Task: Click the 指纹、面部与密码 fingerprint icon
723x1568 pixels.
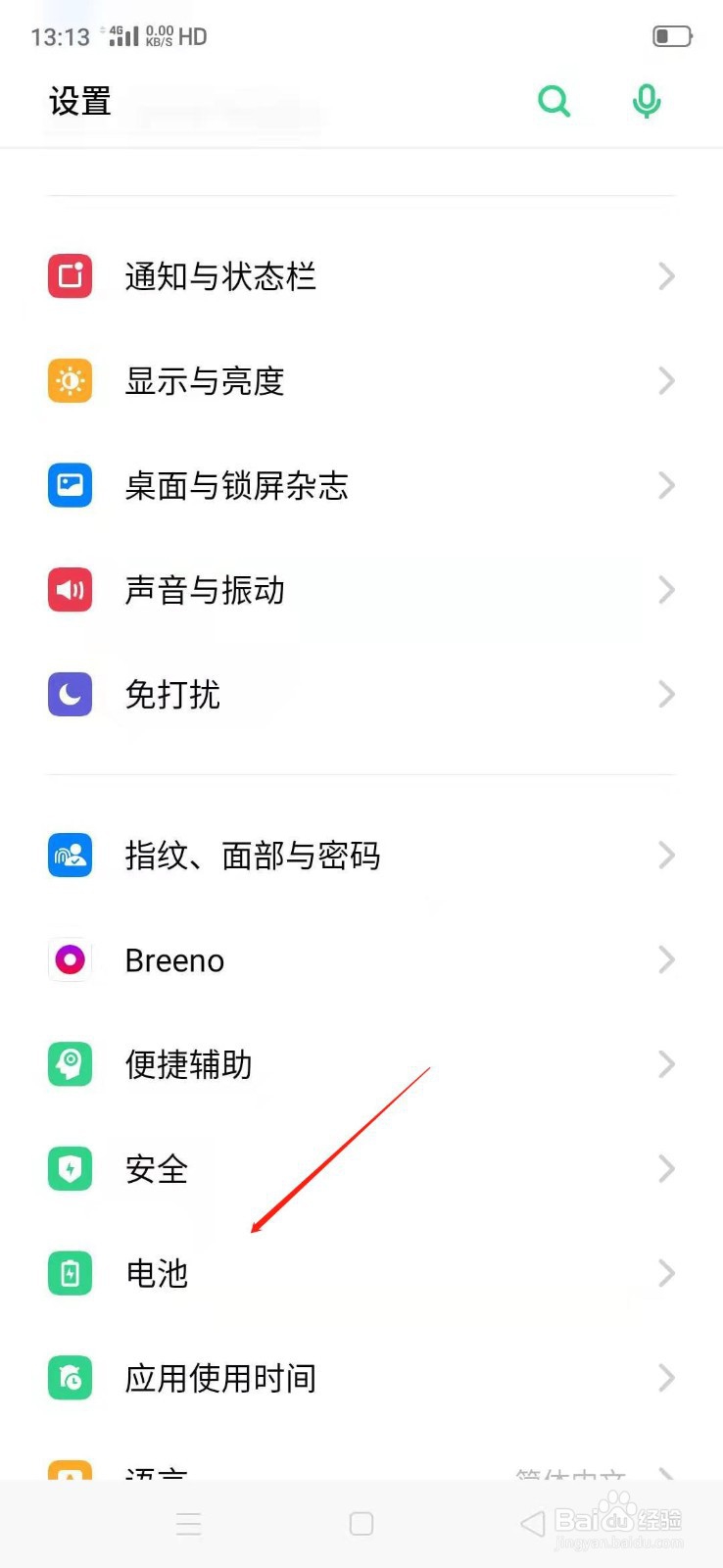Action: coord(69,855)
